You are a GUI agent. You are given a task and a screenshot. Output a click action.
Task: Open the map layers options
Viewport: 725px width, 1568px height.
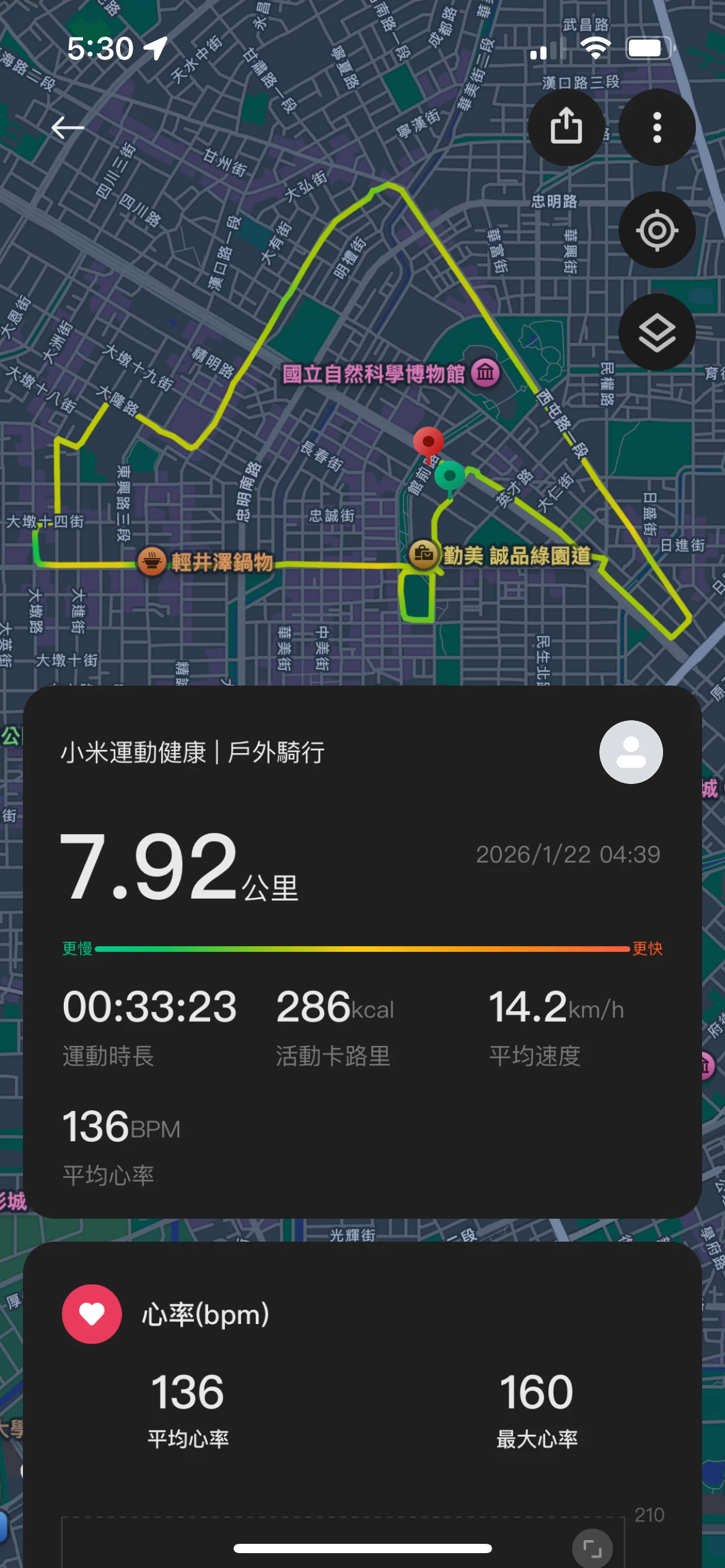click(x=657, y=333)
